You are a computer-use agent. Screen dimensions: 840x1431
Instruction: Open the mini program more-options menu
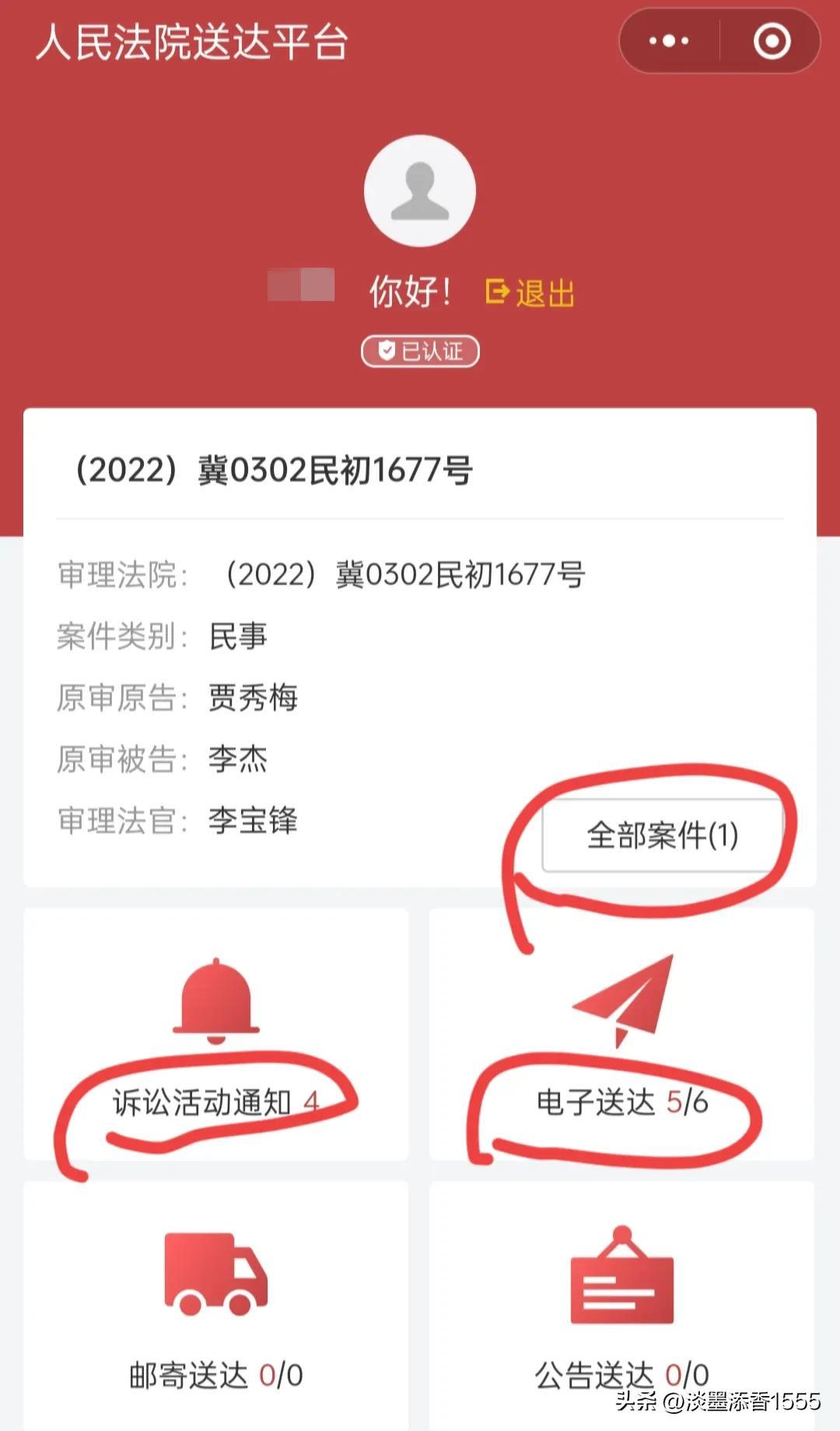click(669, 41)
